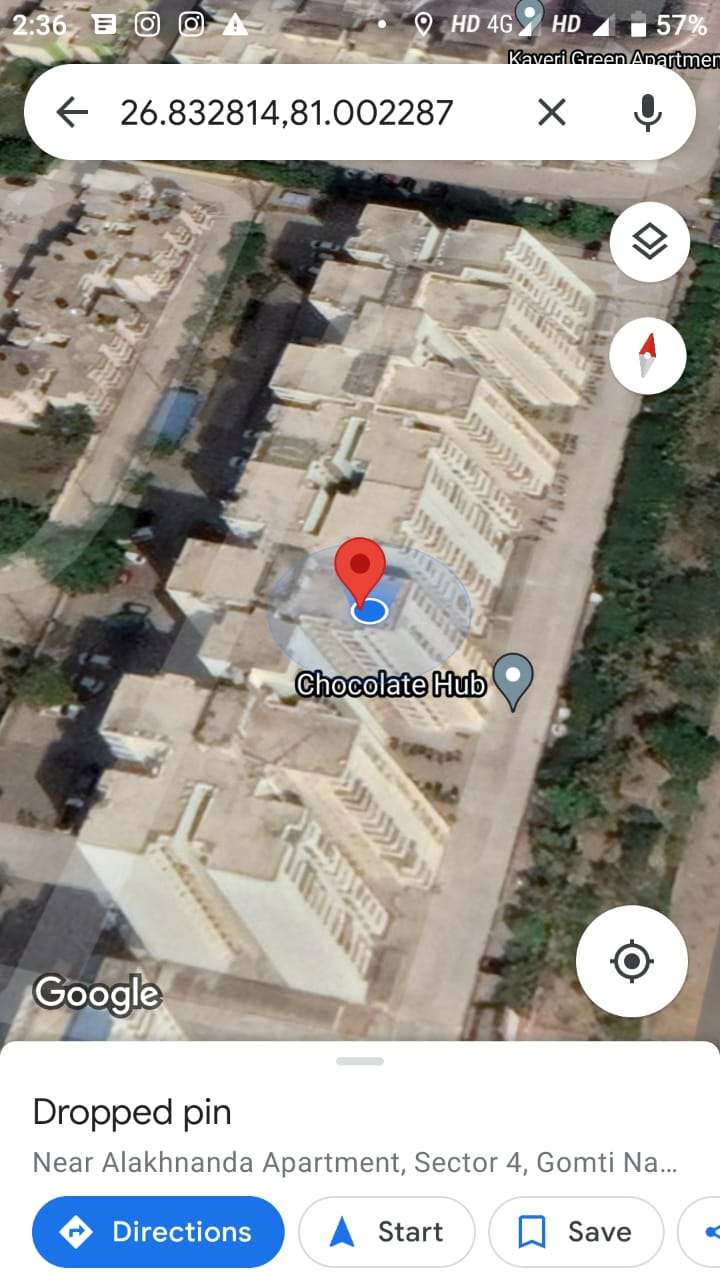720x1280 pixels.
Task: Start navigation to the pin
Action: tap(387, 1232)
